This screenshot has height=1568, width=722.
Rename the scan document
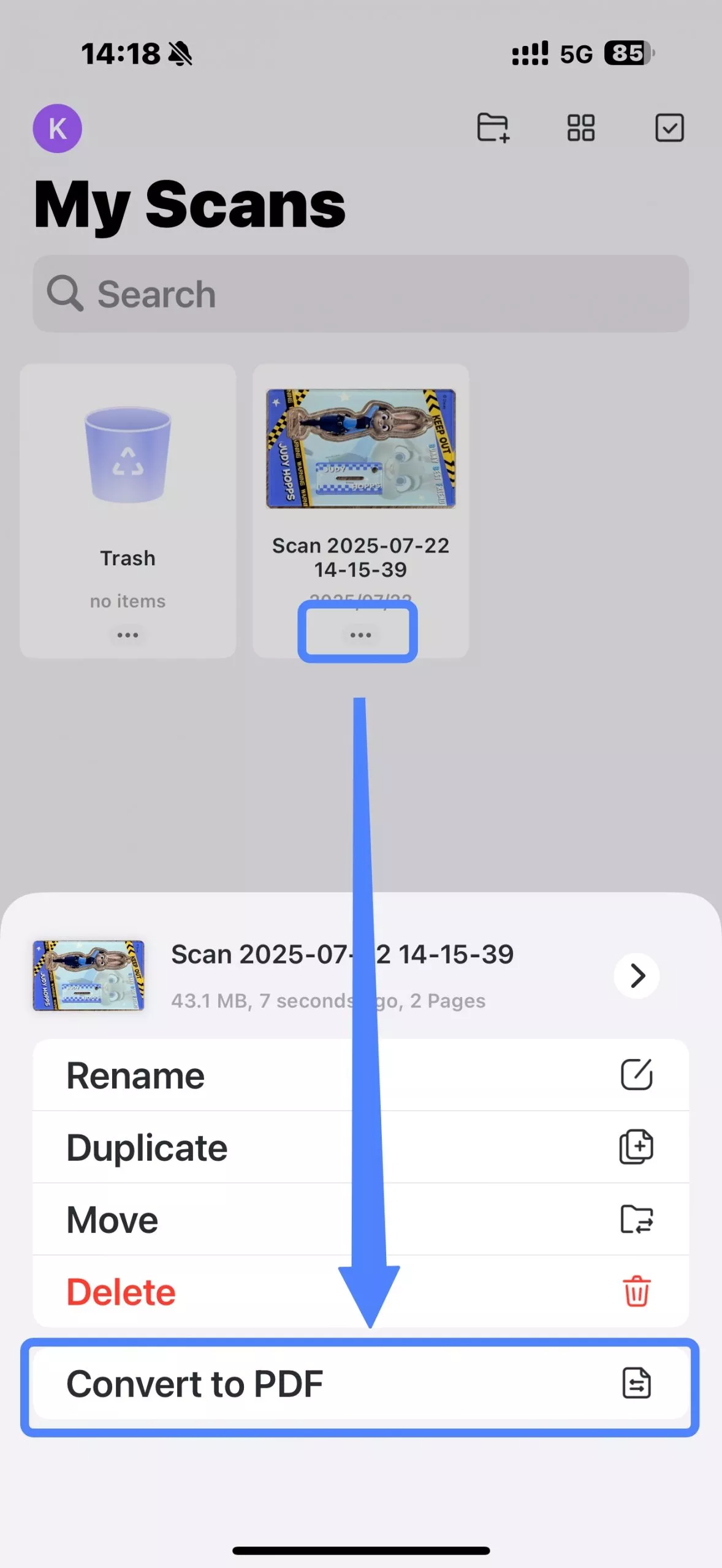pos(360,1075)
